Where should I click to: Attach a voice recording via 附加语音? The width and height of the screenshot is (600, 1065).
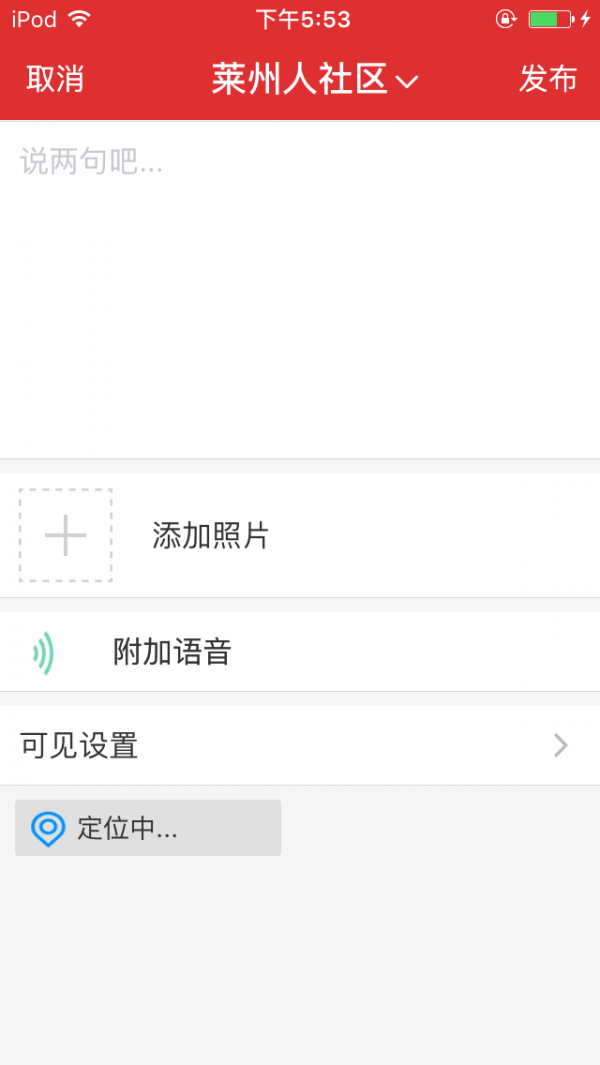(x=172, y=653)
